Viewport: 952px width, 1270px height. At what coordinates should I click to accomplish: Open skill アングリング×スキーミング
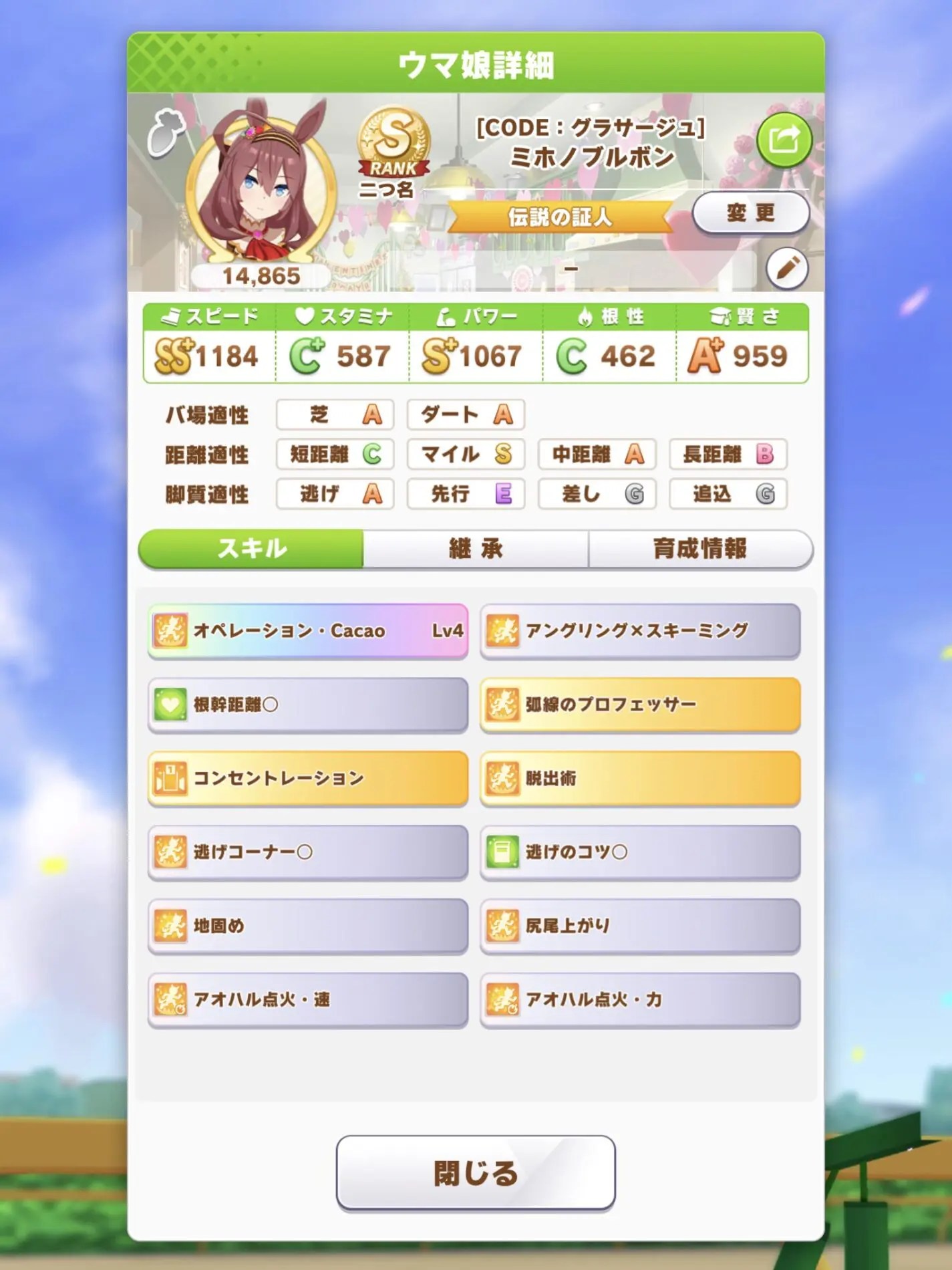(639, 630)
